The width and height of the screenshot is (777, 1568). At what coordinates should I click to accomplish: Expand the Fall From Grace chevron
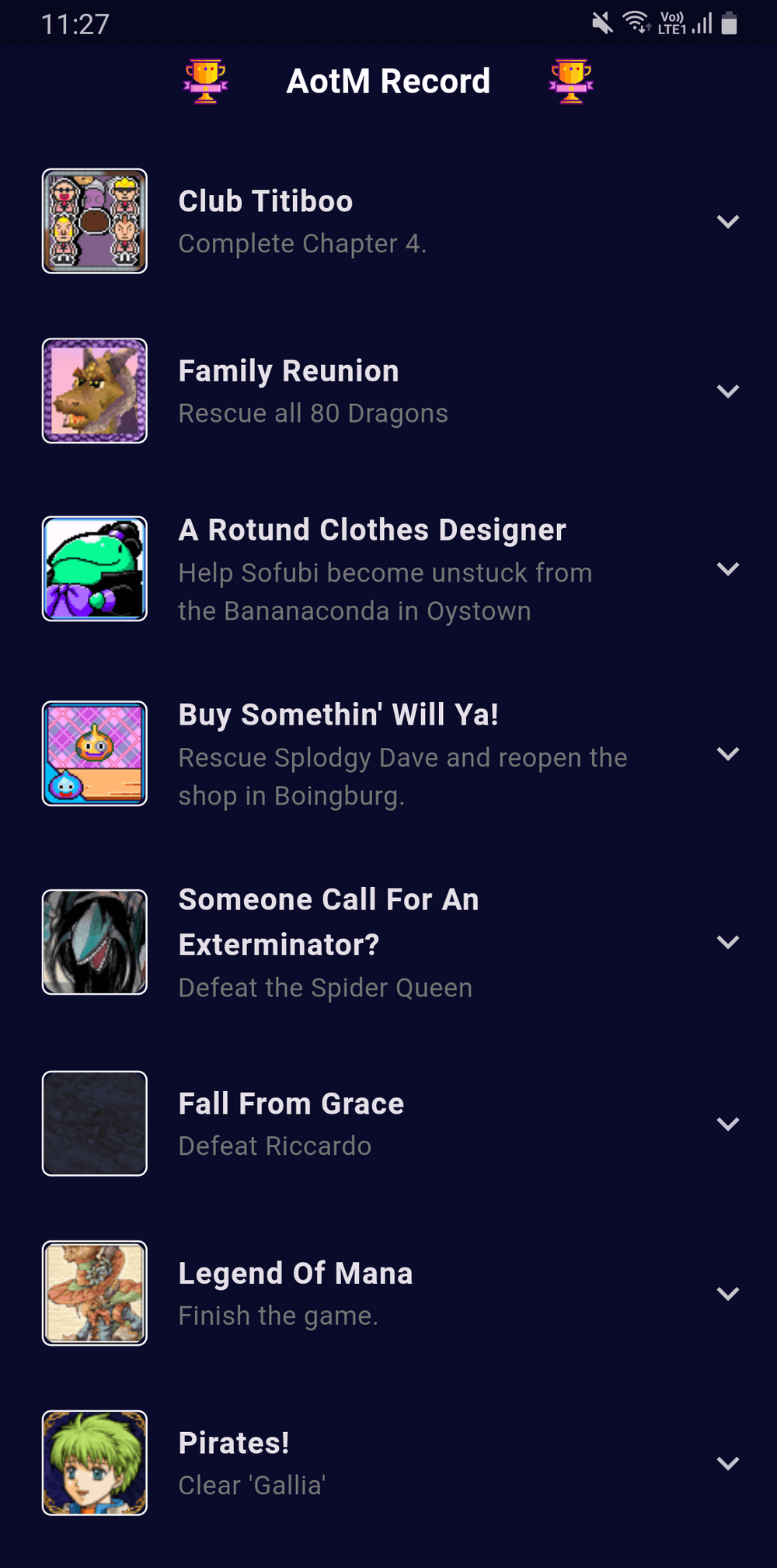tap(727, 1125)
